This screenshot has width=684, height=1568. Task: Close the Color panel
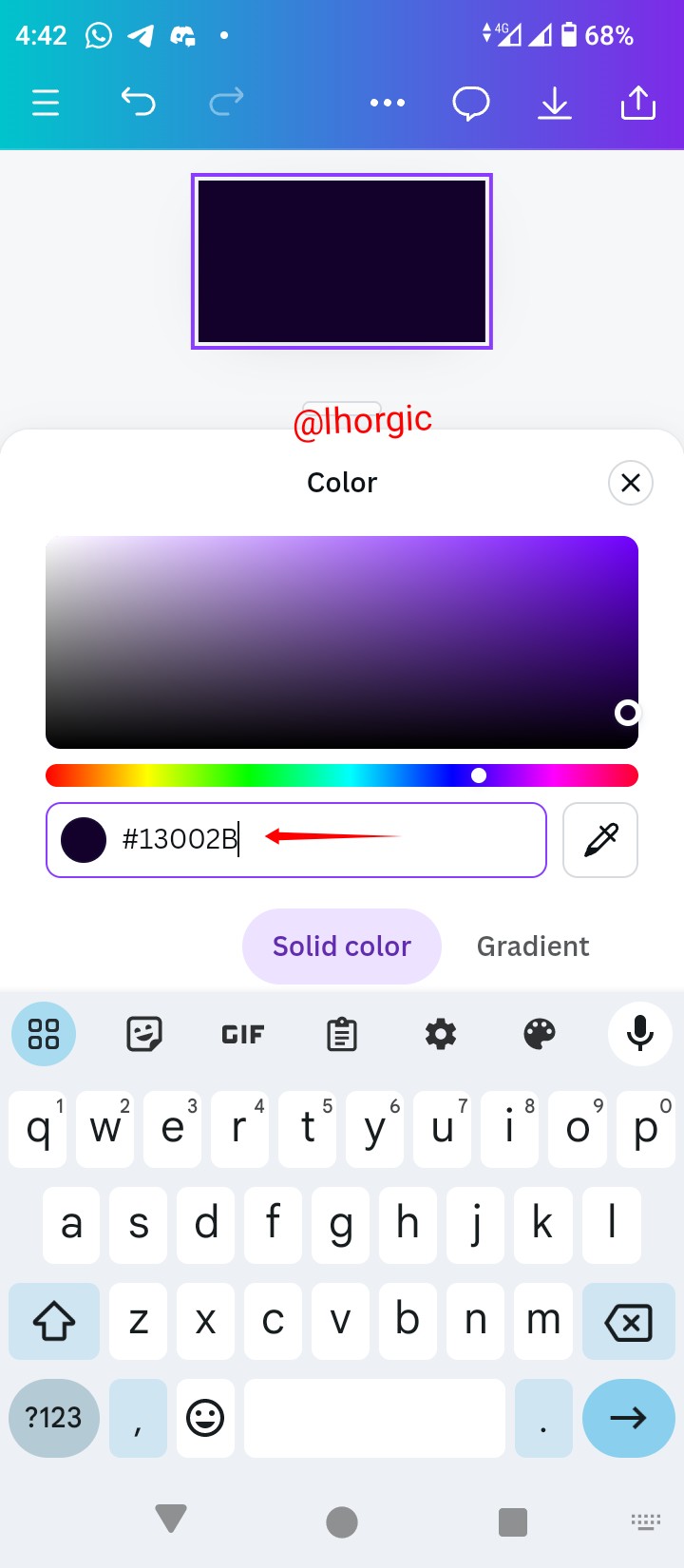click(631, 483)
